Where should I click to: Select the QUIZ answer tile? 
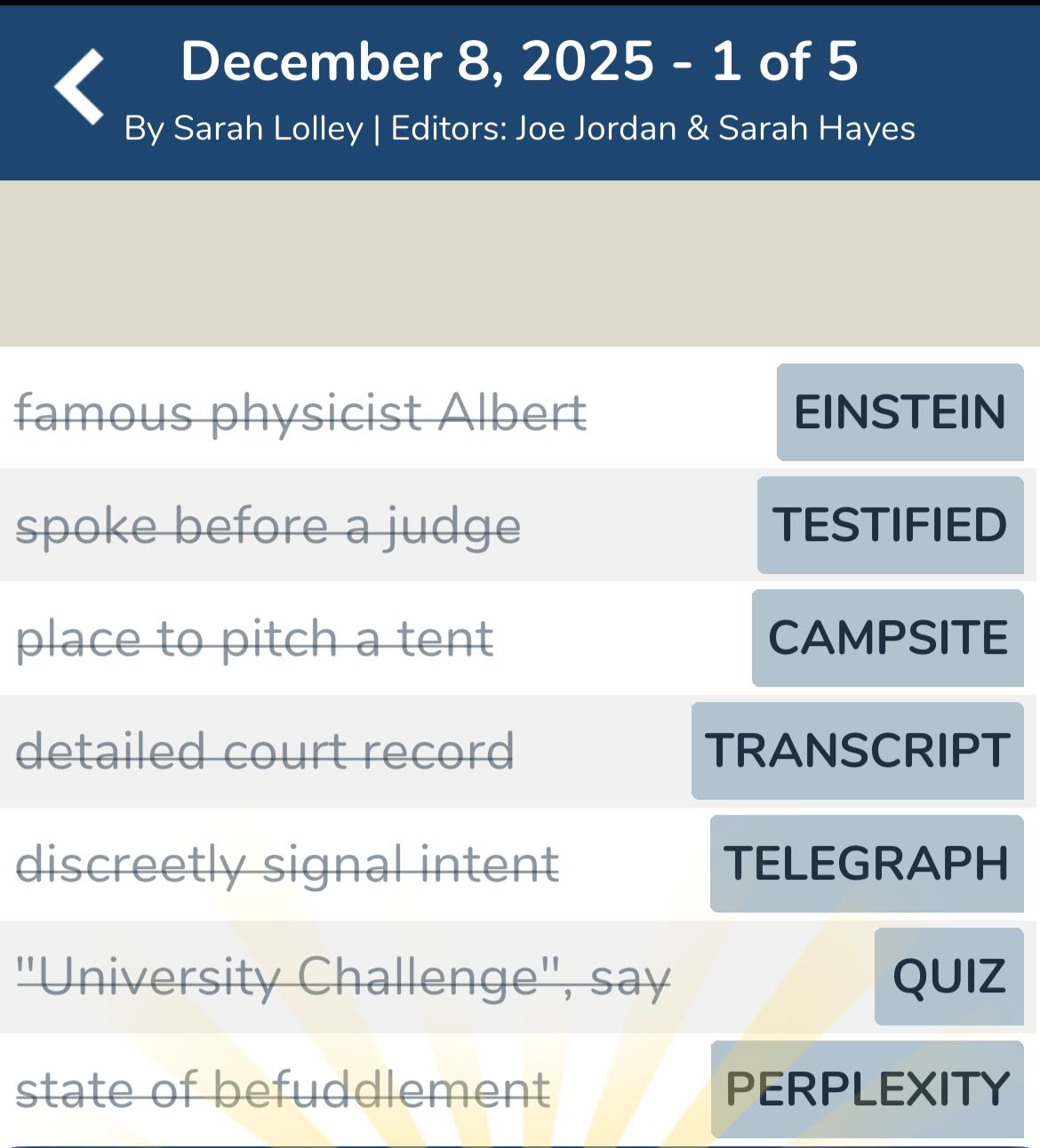[948, 976]
